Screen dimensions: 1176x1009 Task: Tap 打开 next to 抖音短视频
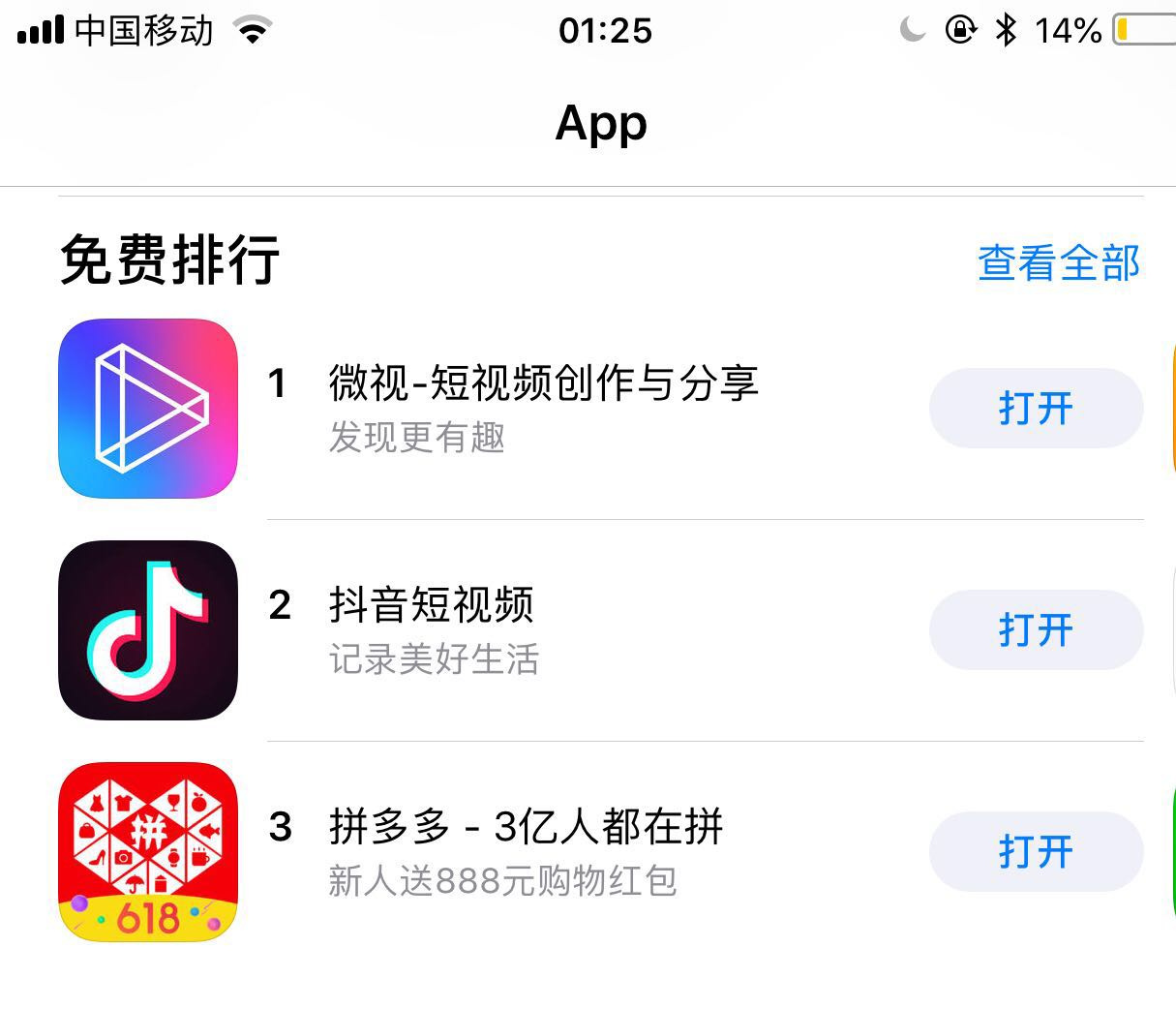(x=1036, y=629)
